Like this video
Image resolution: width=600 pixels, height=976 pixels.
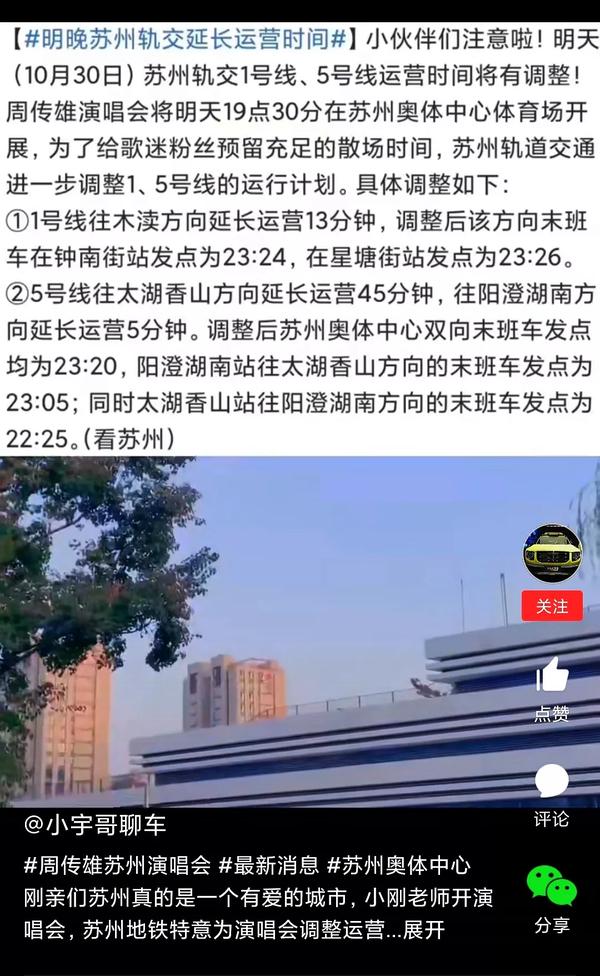pos(552,676)
